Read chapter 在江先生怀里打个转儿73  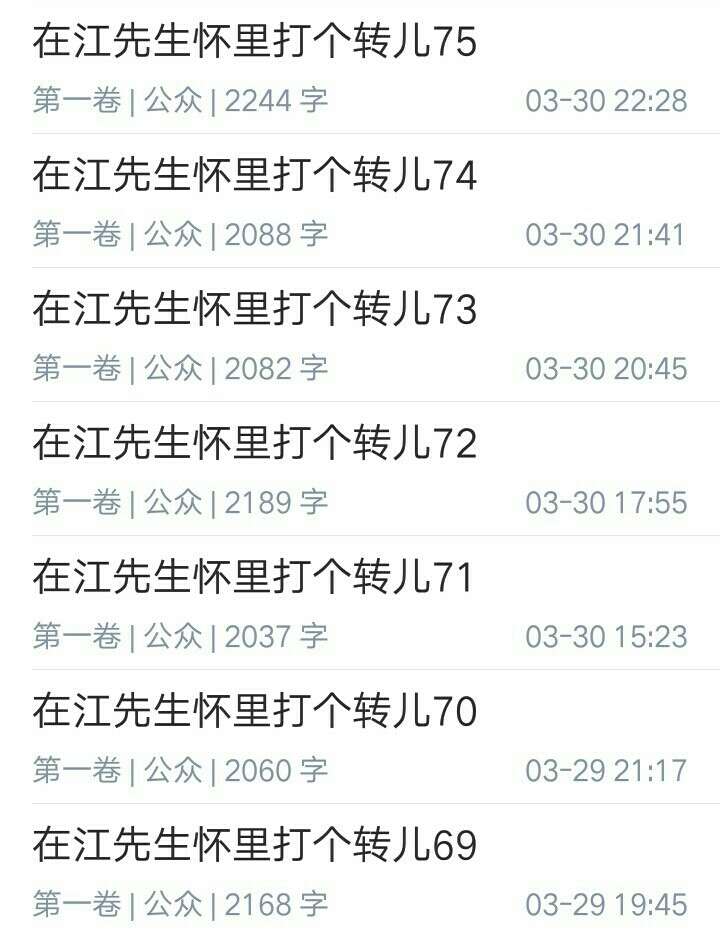point(255,311)
